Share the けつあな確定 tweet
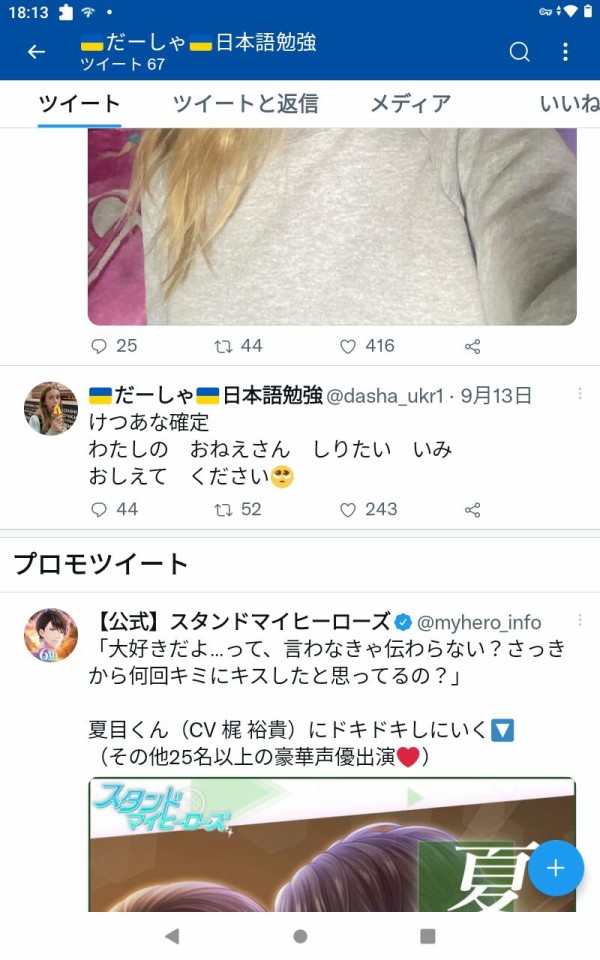Image resolution: width=600 pixels, height=960 pixels. coord(472,510)
